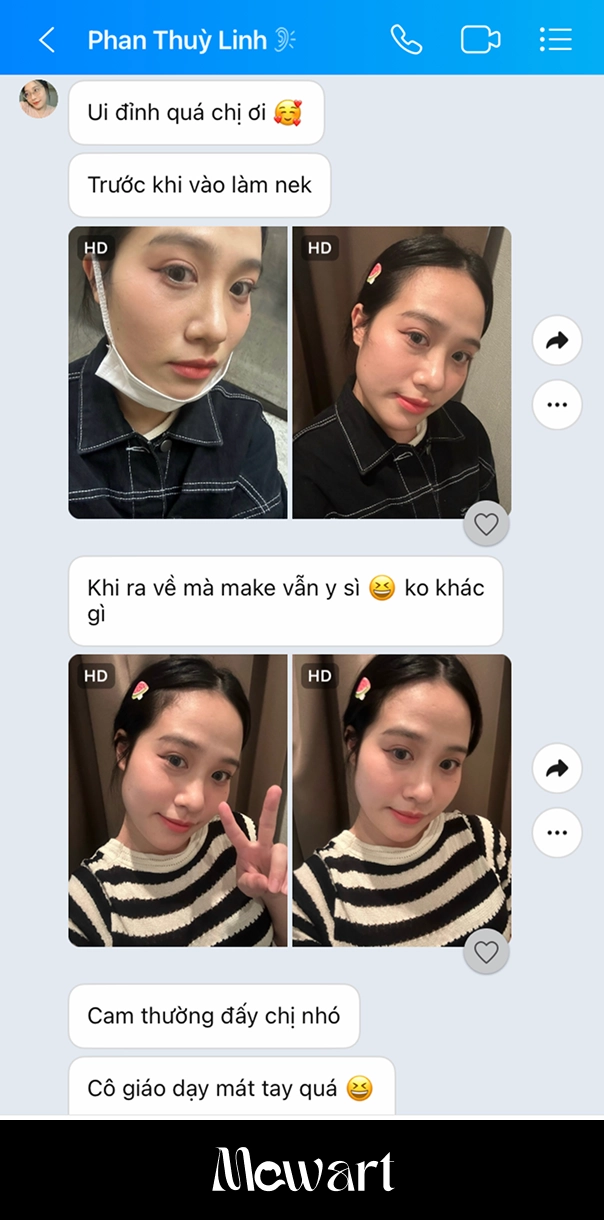The image size is (604, 1220).
Task: Open the sender's avatar beside the first message
Action: 39,100
